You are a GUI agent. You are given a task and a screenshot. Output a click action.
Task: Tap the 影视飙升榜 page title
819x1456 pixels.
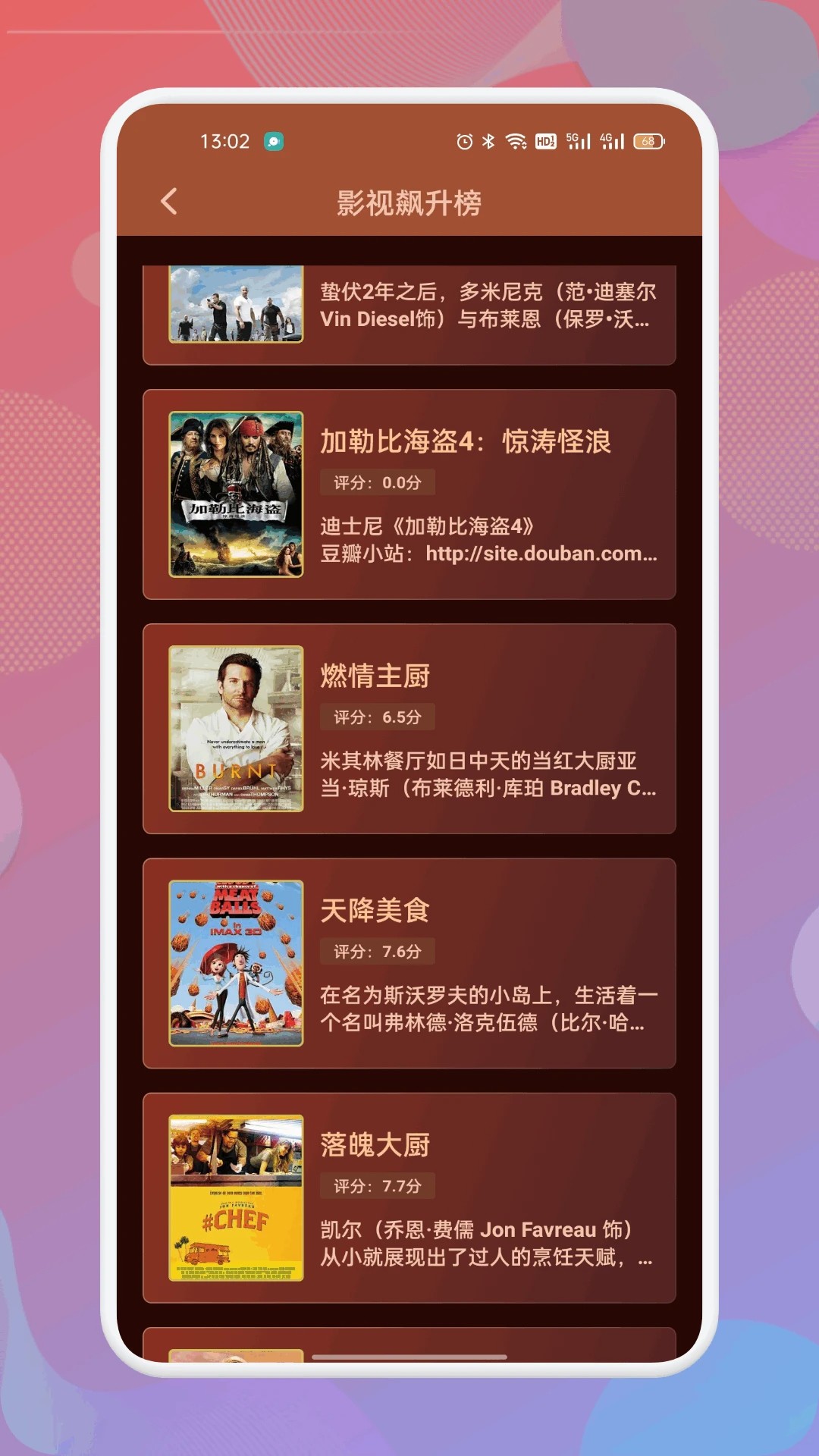(x=409, y=200)
